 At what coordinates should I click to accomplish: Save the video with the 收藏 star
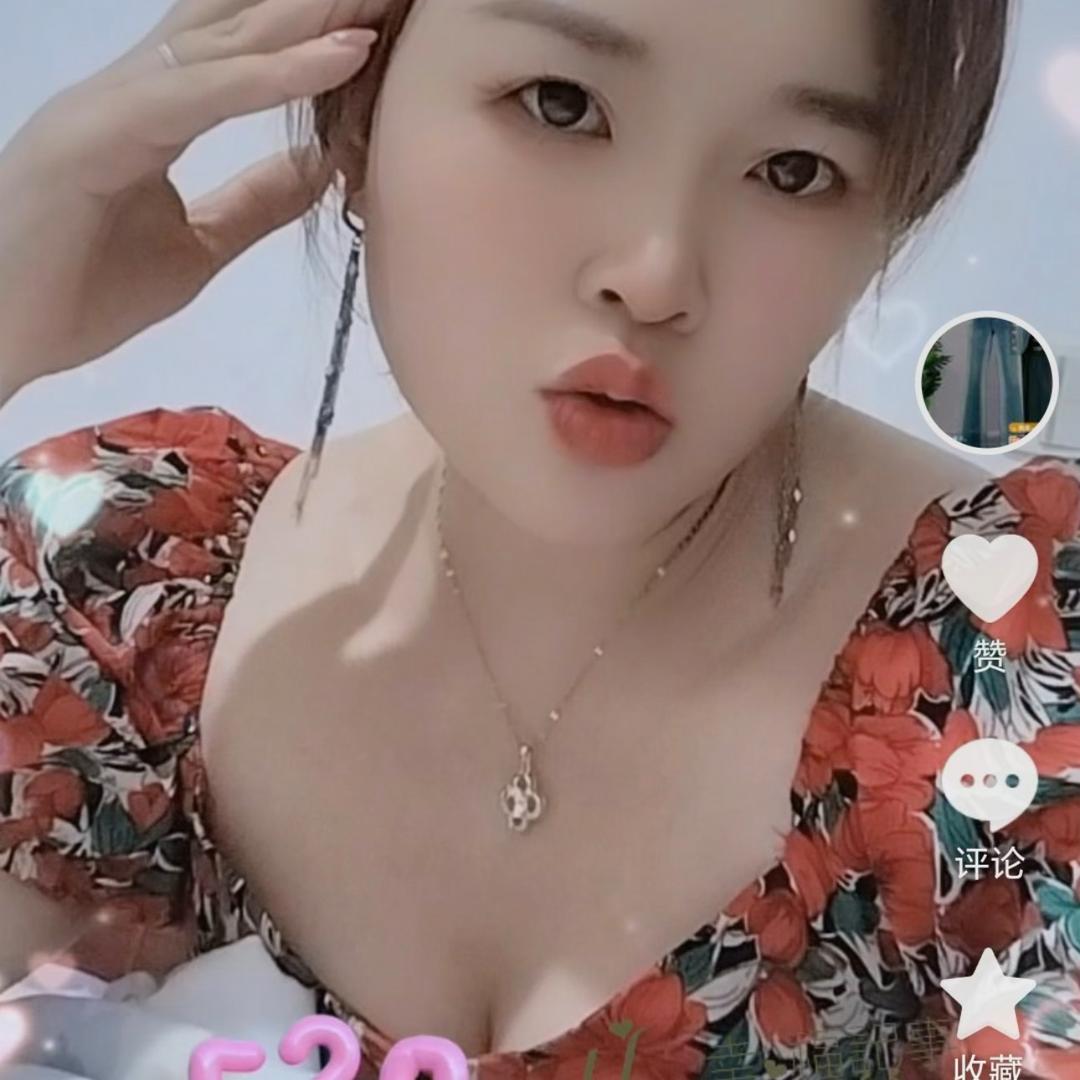click(988, 996)
